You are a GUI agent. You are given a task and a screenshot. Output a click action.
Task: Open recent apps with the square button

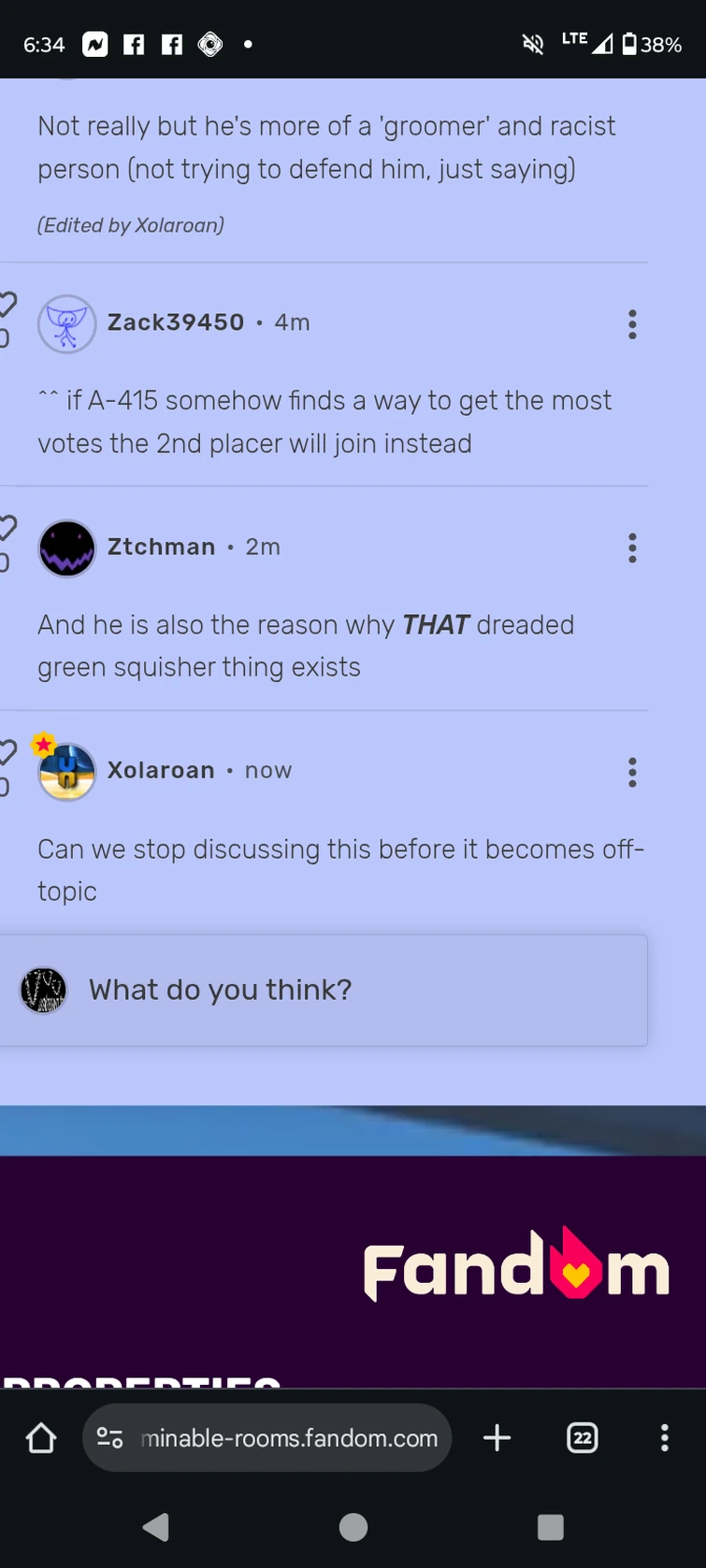point(550,1527)
